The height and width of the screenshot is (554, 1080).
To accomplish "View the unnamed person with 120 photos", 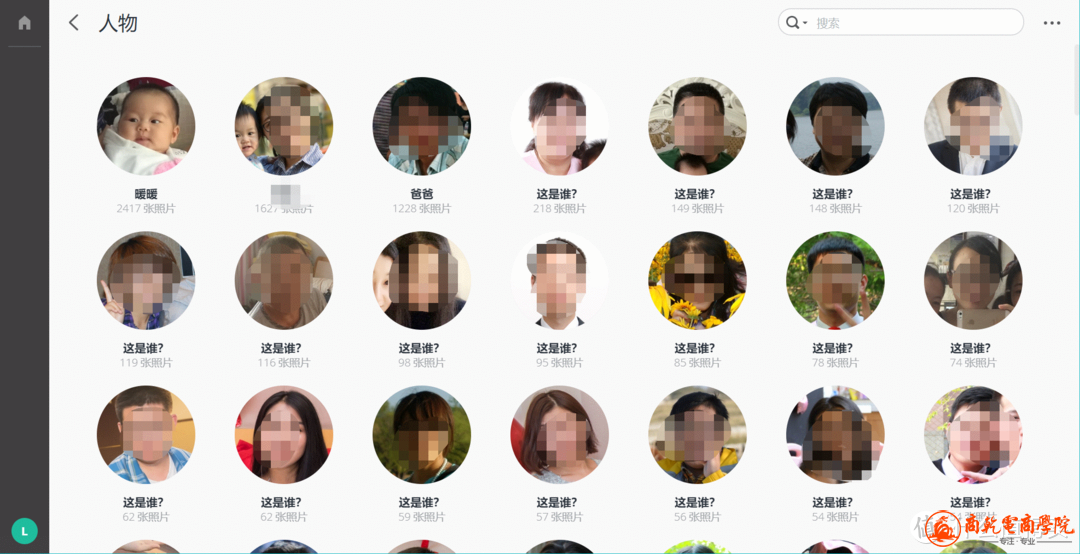I will pyautogui.click(x=973, y=127).
